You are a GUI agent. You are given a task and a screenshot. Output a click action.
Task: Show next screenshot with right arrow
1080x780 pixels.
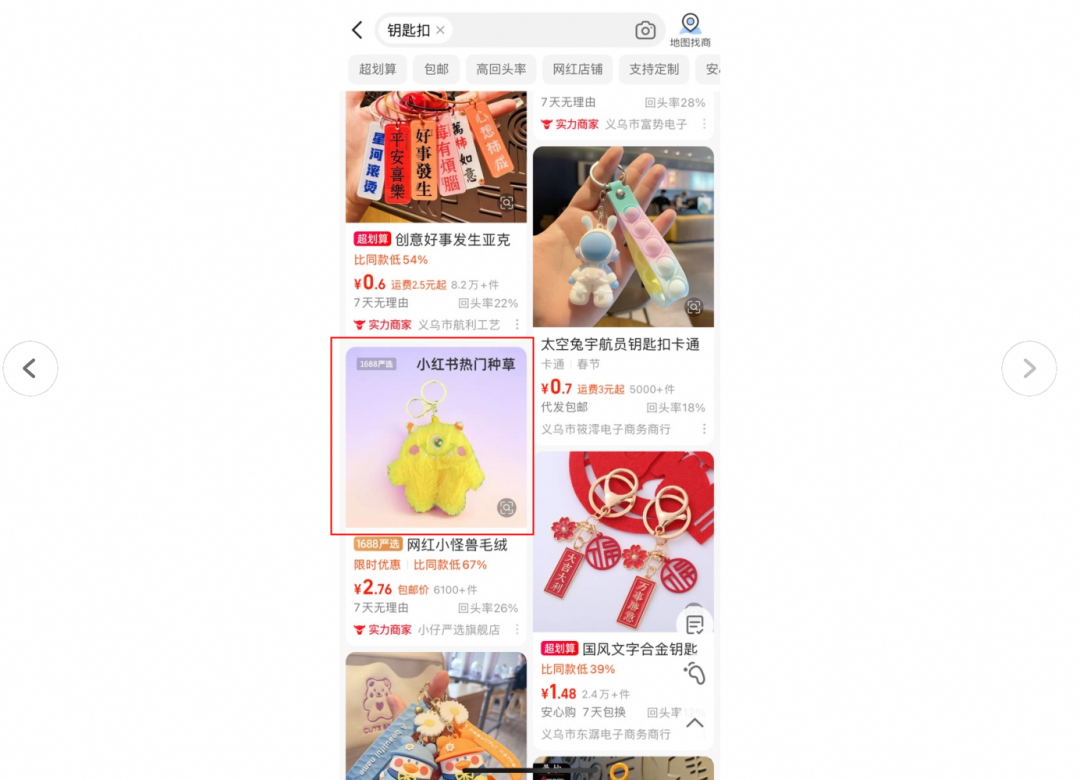click(x=1029, y=369)
